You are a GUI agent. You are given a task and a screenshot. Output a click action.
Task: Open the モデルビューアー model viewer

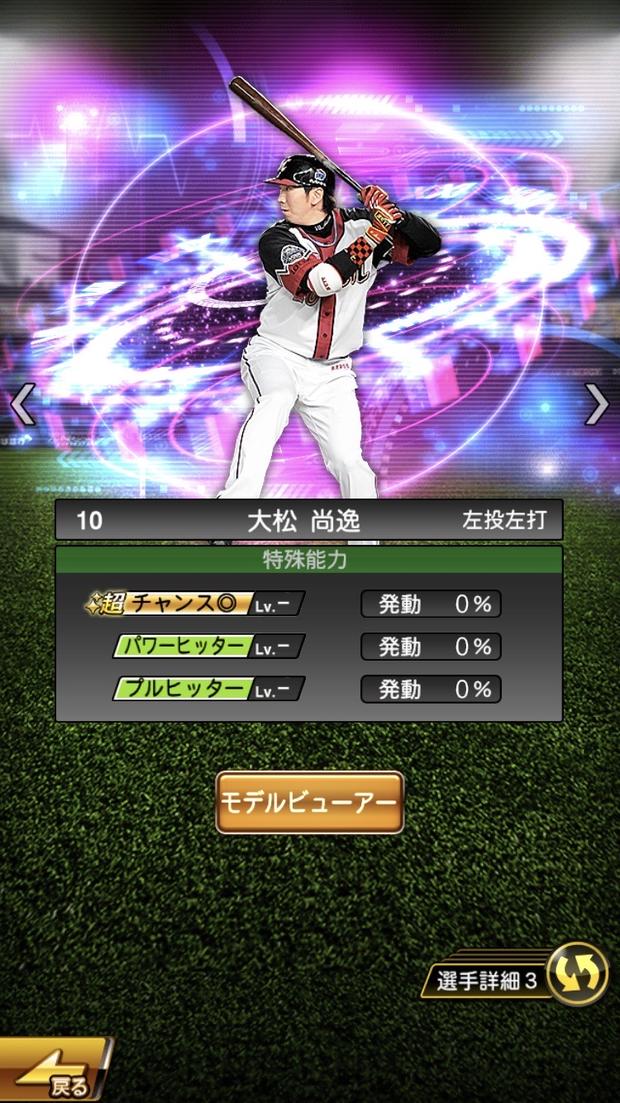(309, 802)
